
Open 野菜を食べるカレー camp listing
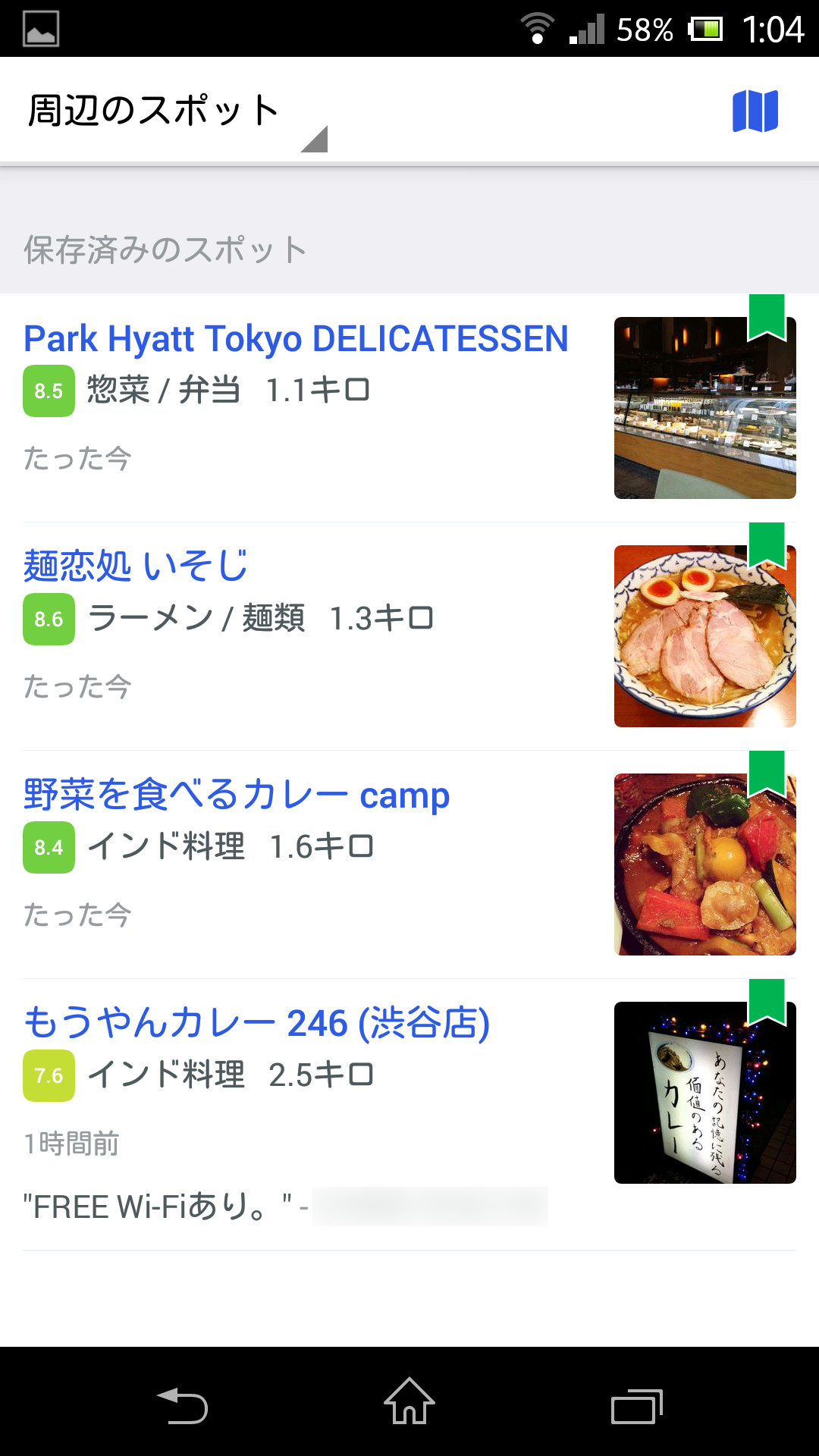[237, 795]
